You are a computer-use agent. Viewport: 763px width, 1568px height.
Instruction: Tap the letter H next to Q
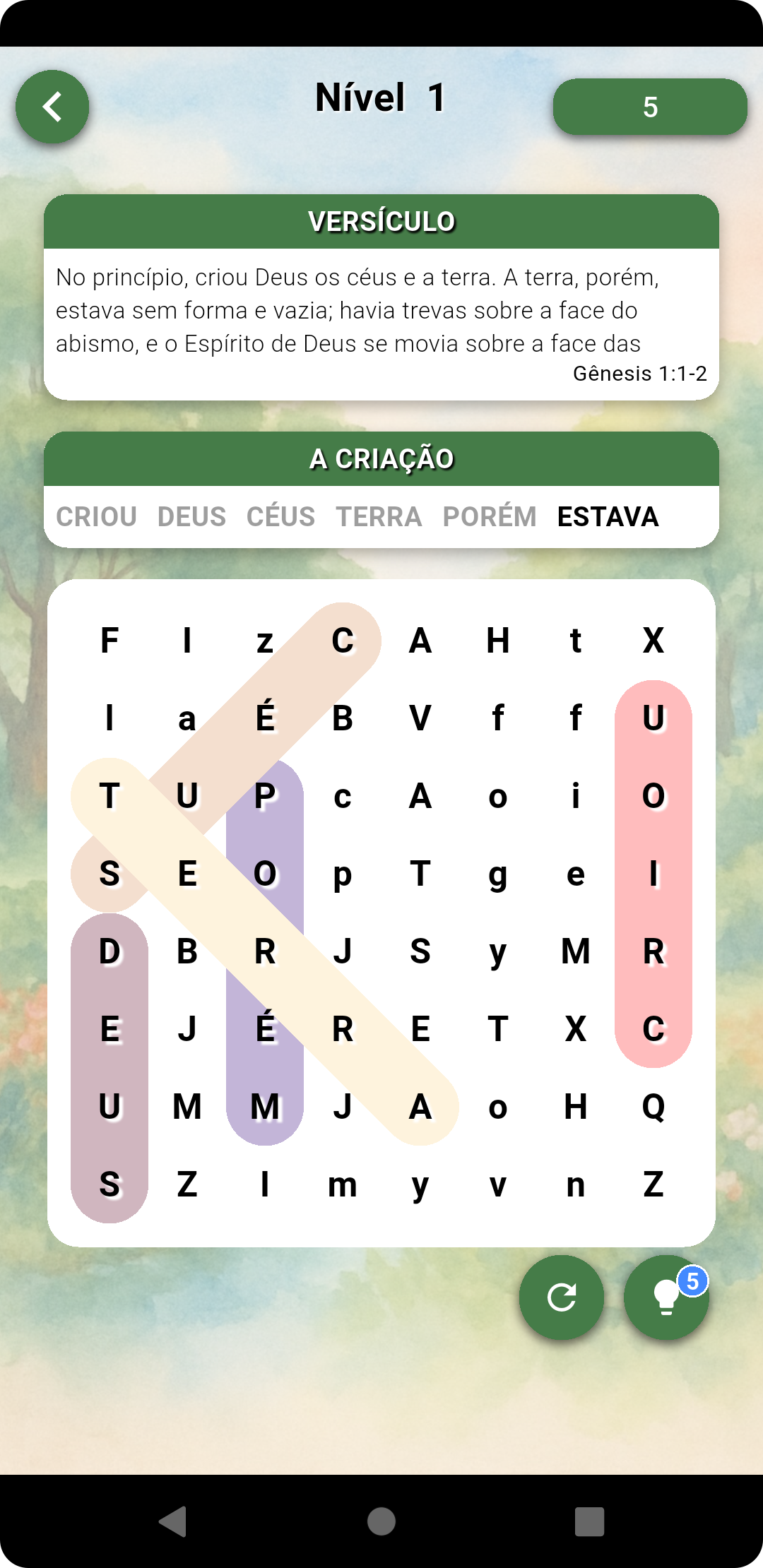click(x=576, y=1107)
